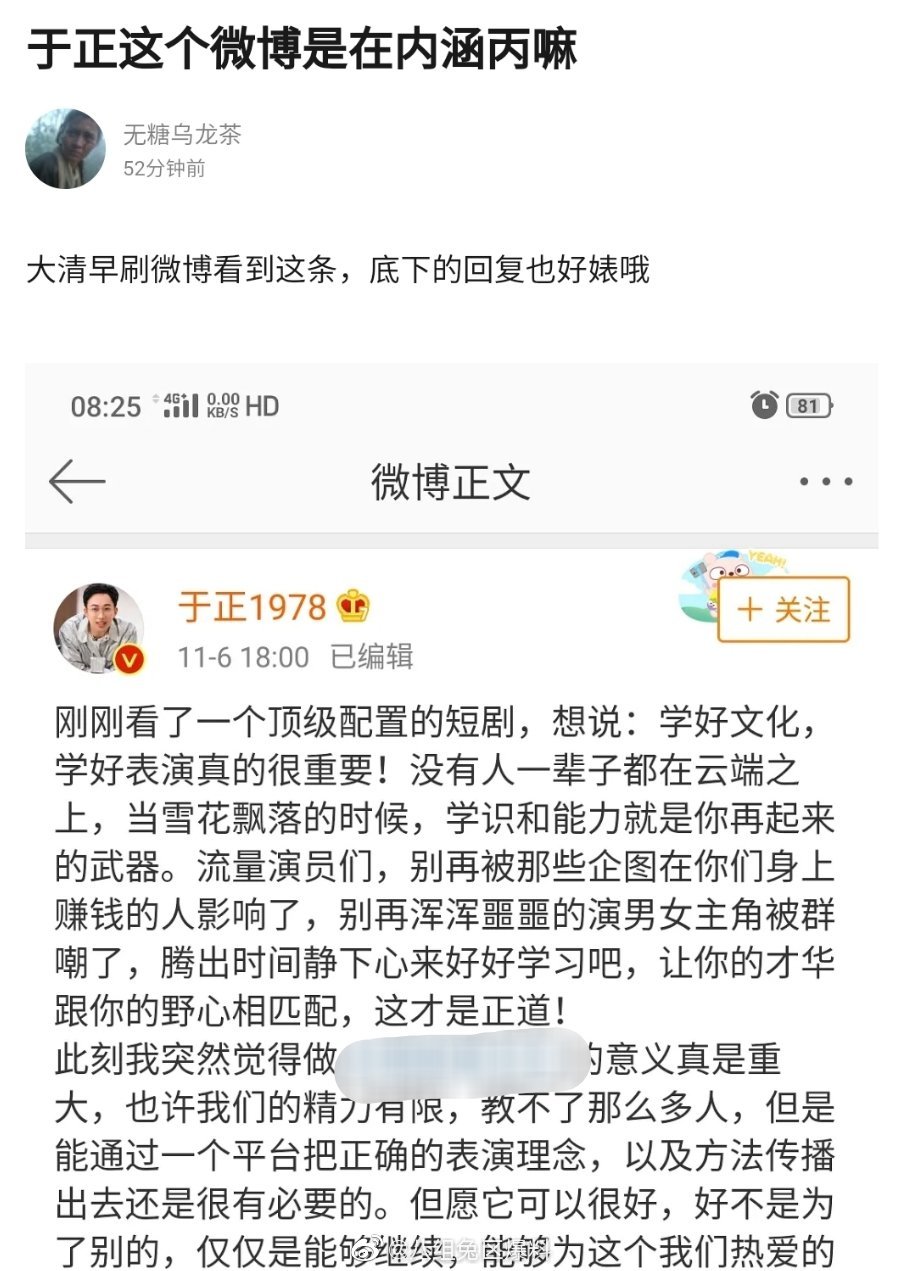Image resolution: width=905 pixels, height=1271 pixels.
Task: Open the embedded Weibo screenshot image
Action: [452, 820]
